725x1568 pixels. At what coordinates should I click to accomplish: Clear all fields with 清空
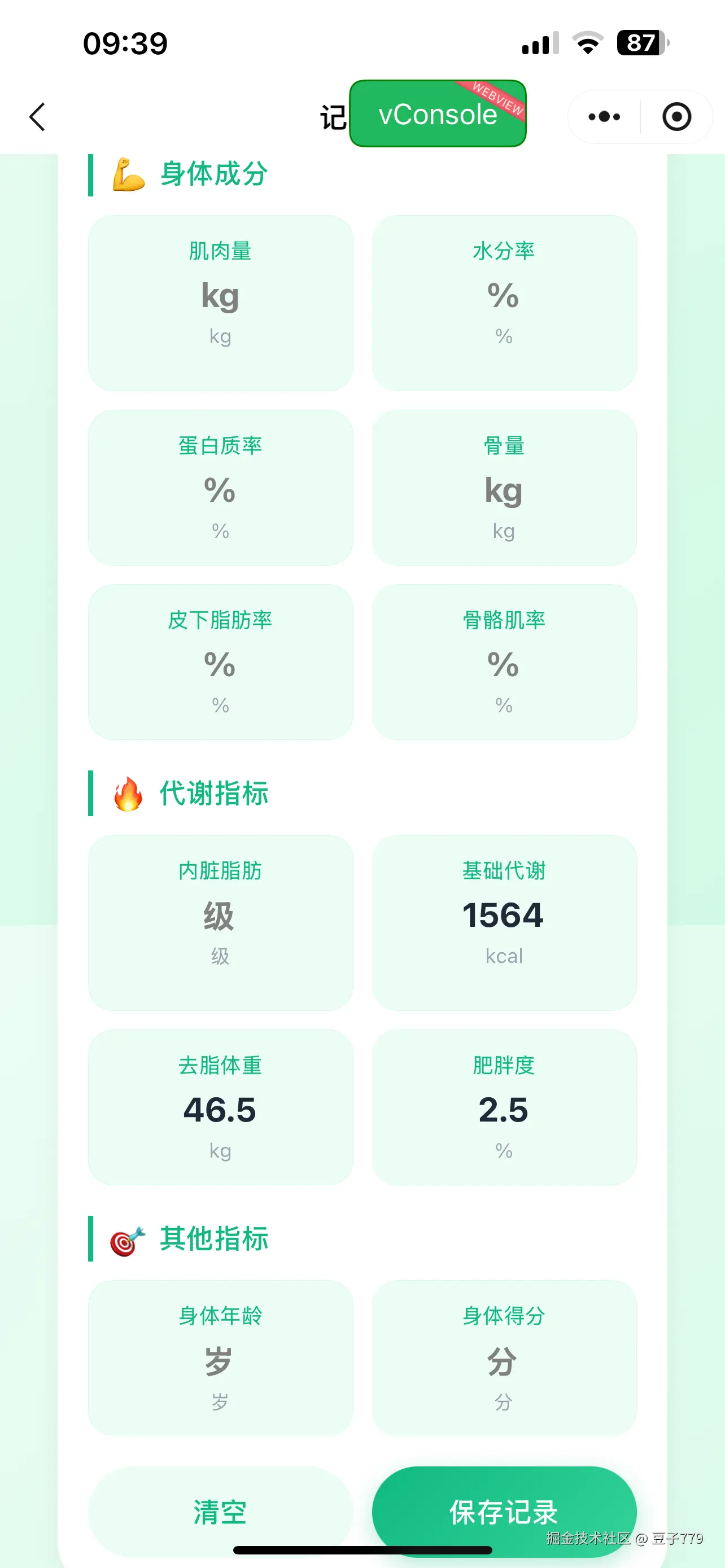click(220, 1512)
